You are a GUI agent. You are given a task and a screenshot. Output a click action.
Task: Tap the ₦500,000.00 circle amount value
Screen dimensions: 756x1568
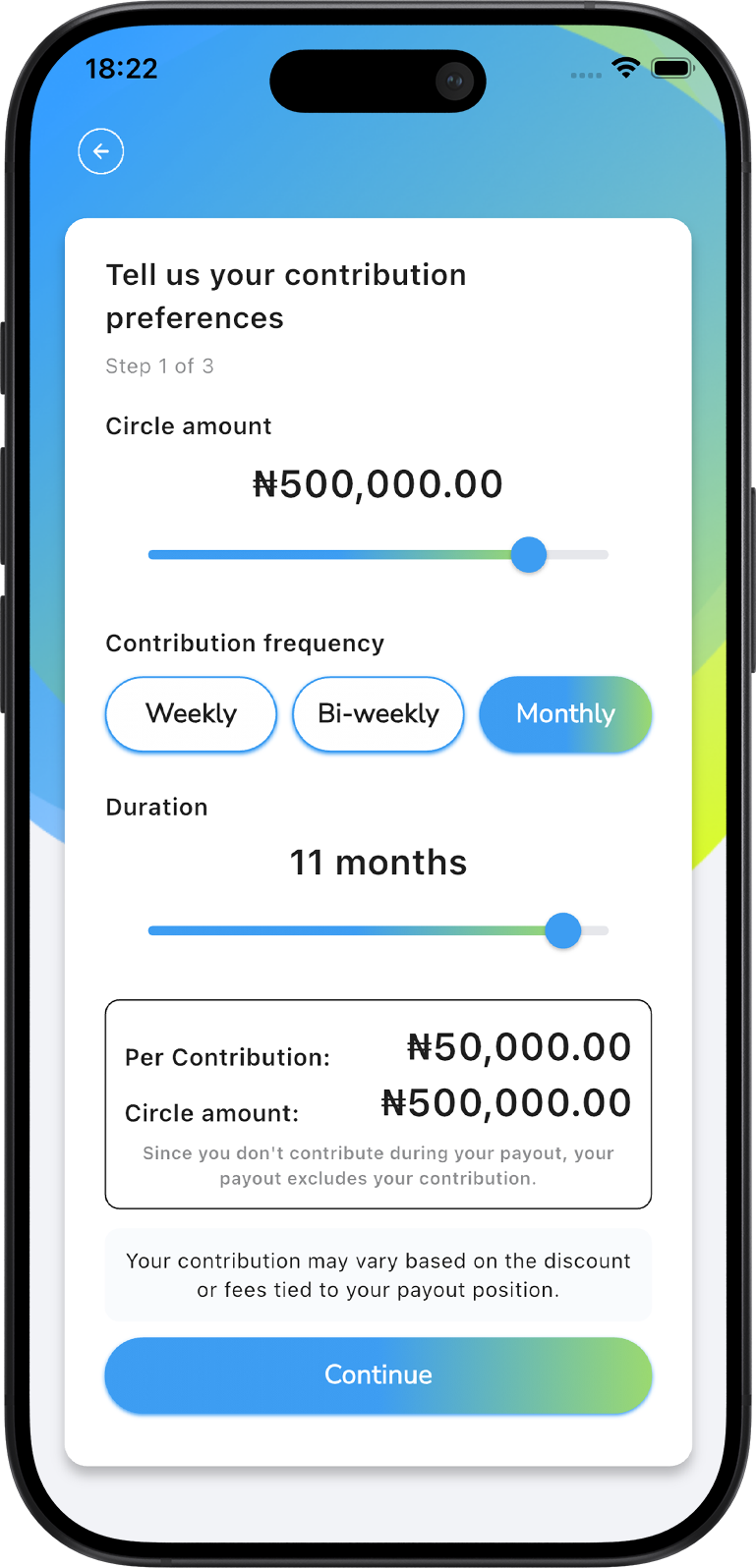[378, 482]
